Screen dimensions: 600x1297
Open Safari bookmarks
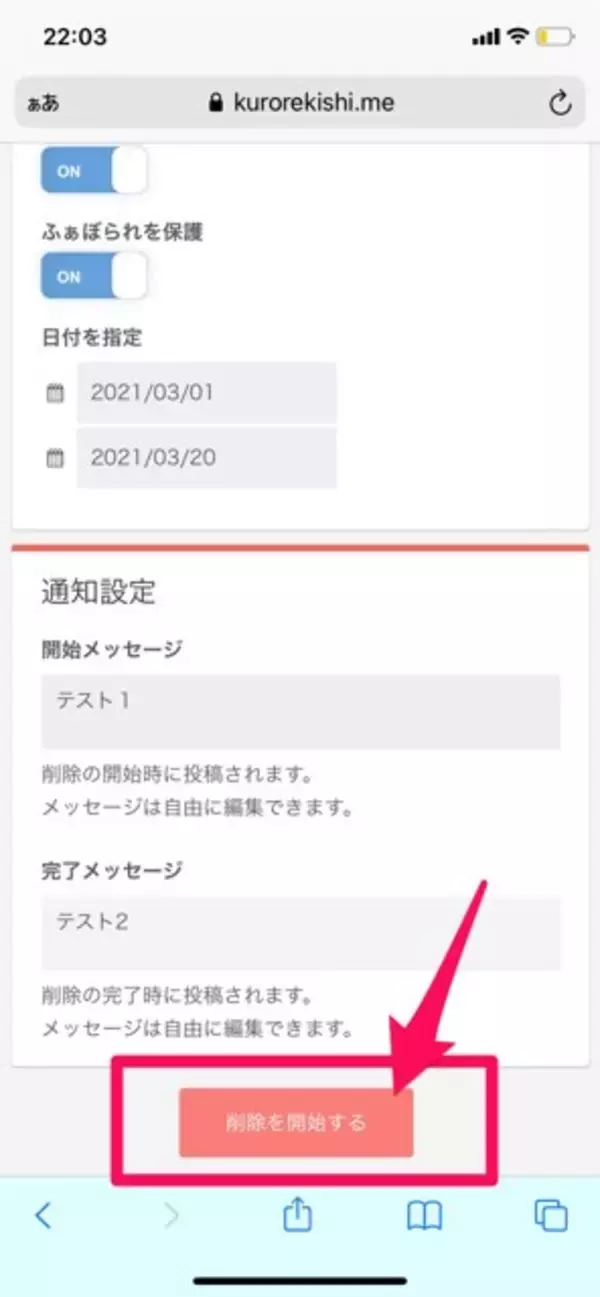[x=424, y=1215]
